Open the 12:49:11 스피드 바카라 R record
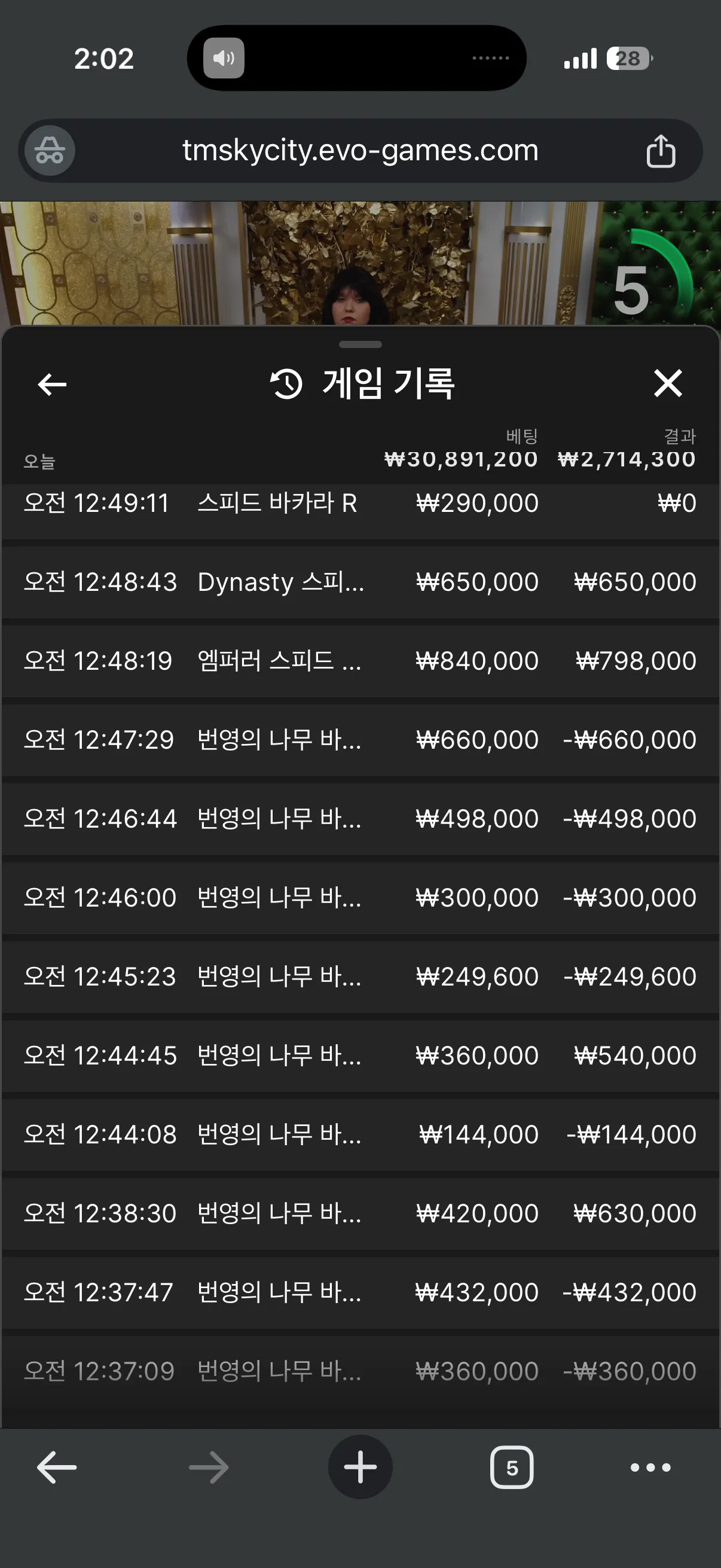Image resolution: width=721 pixels, height=1568 pixels. point(360,504)
